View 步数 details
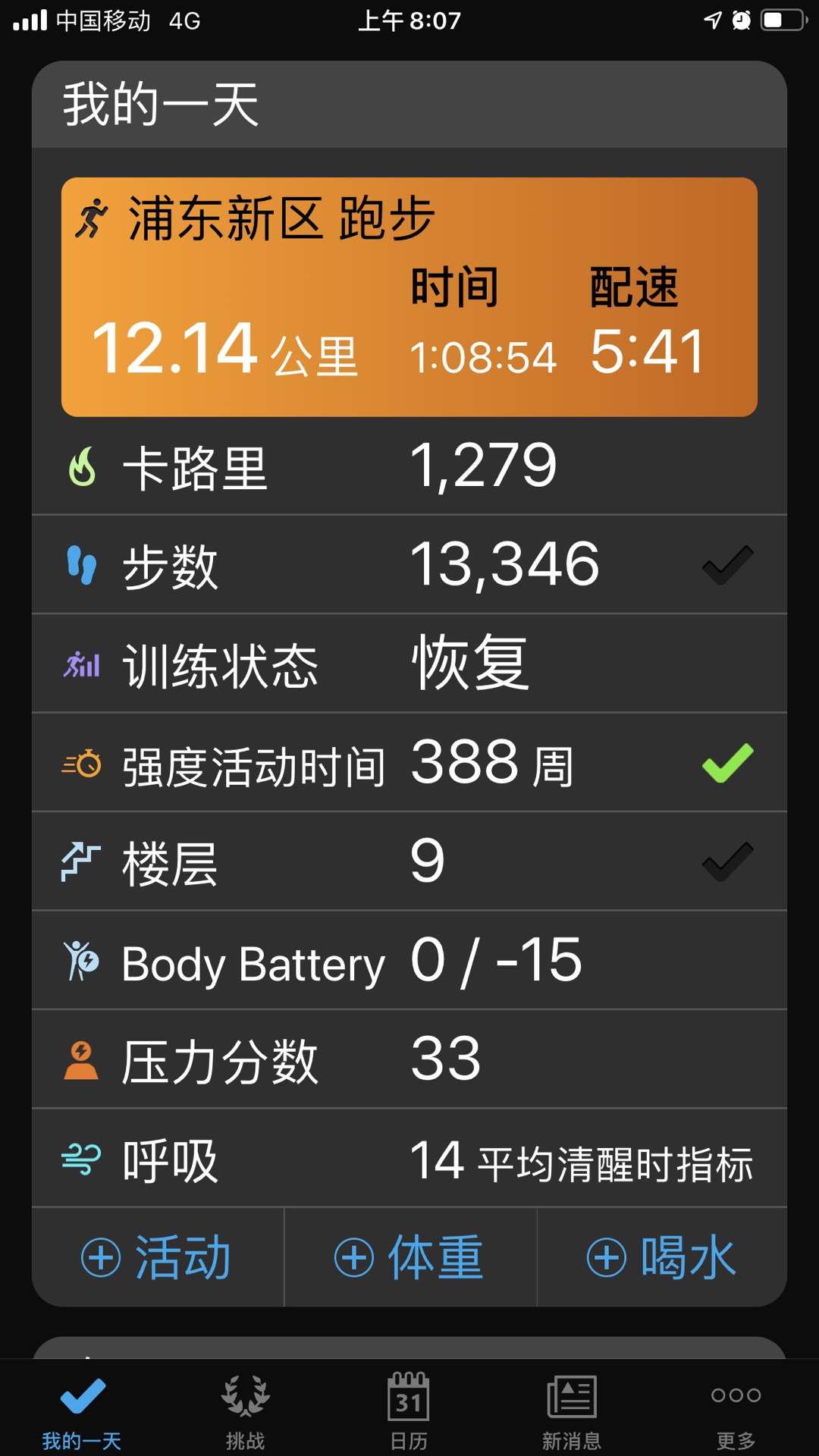819x1456 pixels. (409, 564)
